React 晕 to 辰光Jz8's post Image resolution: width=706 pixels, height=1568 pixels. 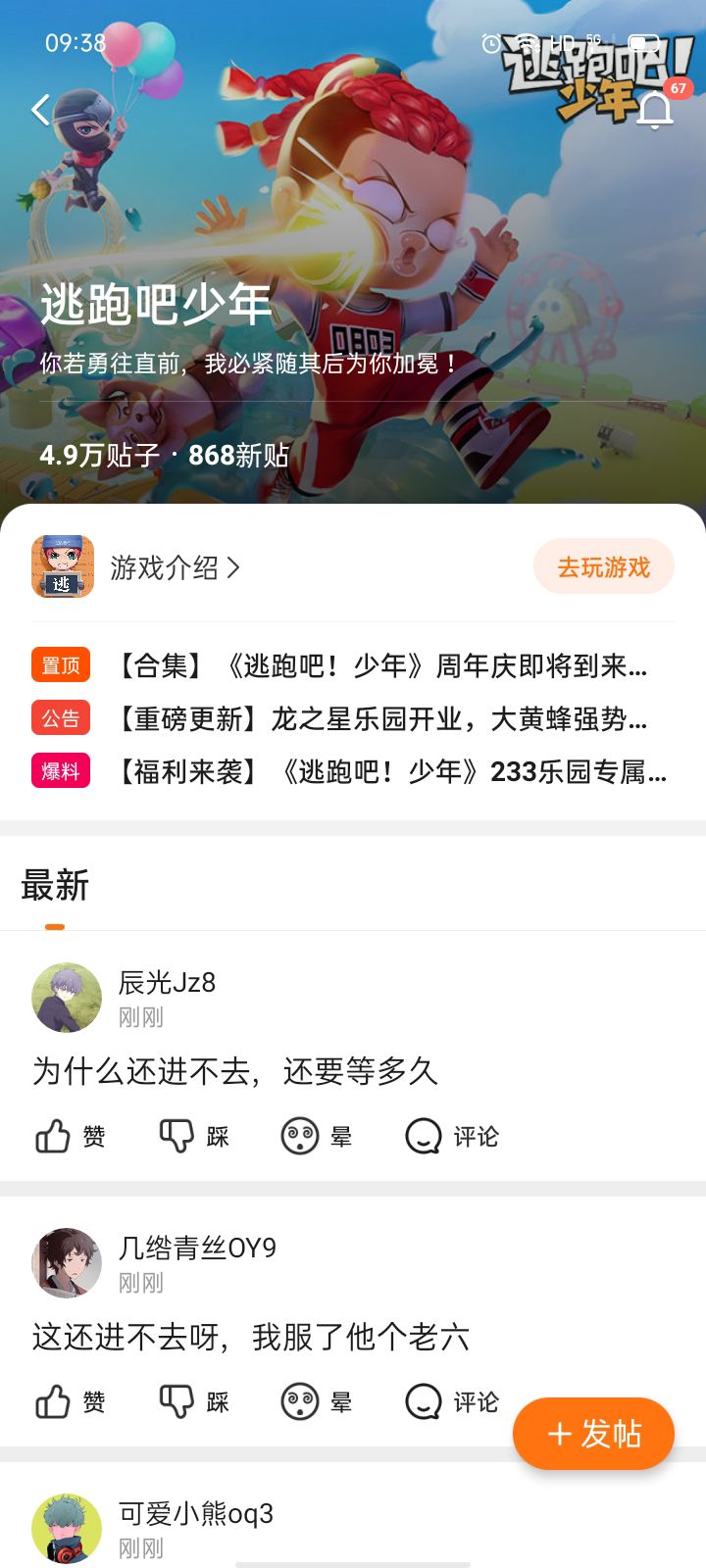tap(317, 1136)
